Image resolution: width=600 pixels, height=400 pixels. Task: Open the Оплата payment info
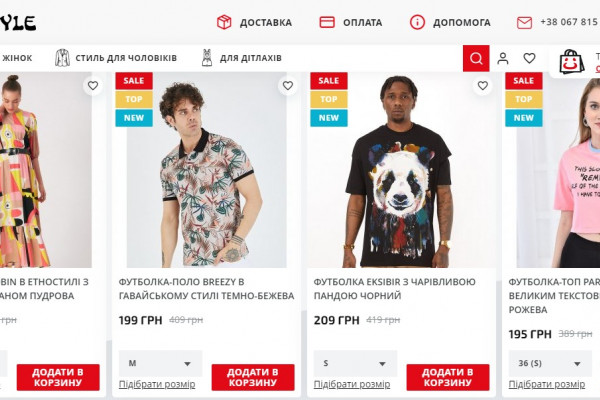point(350,22)
